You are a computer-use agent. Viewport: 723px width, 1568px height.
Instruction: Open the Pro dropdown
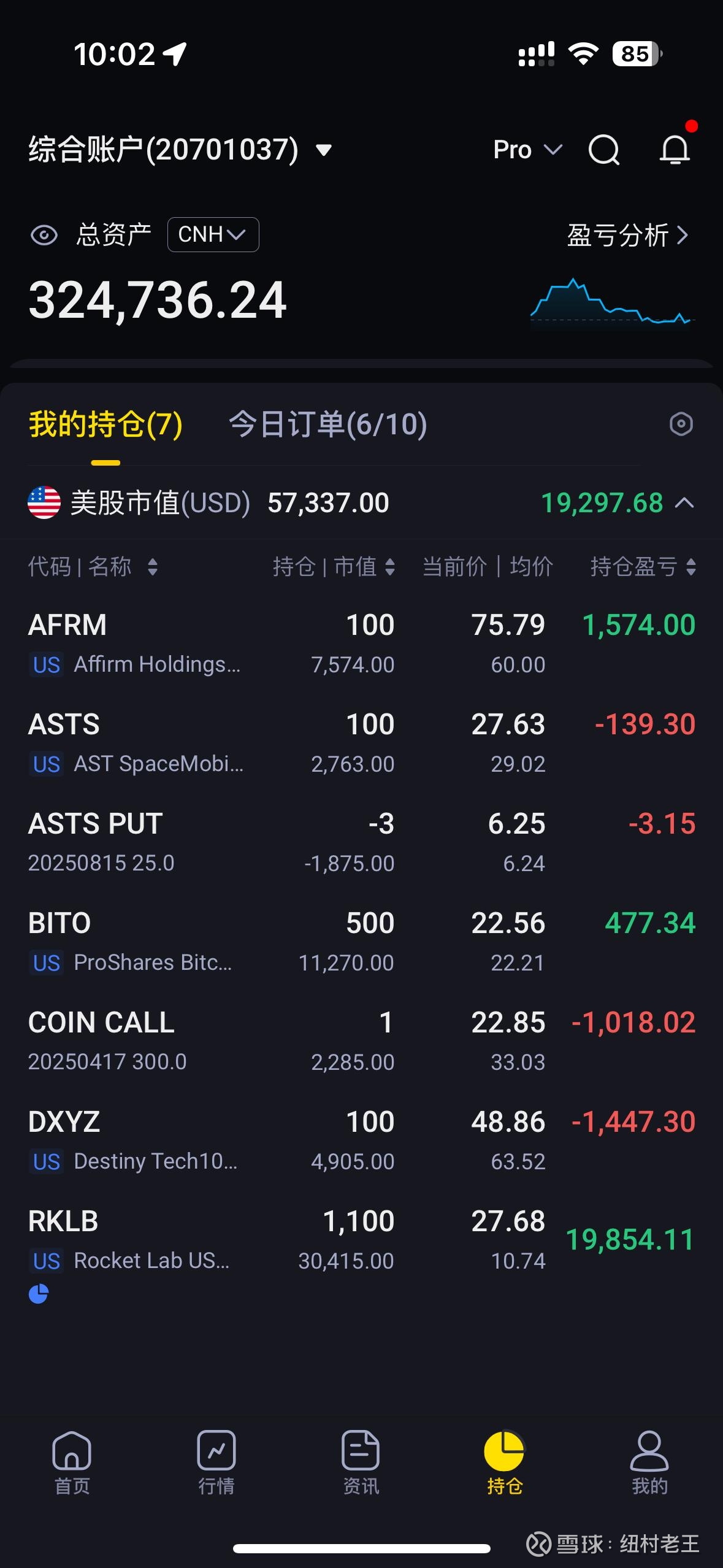tap(527, 149)
